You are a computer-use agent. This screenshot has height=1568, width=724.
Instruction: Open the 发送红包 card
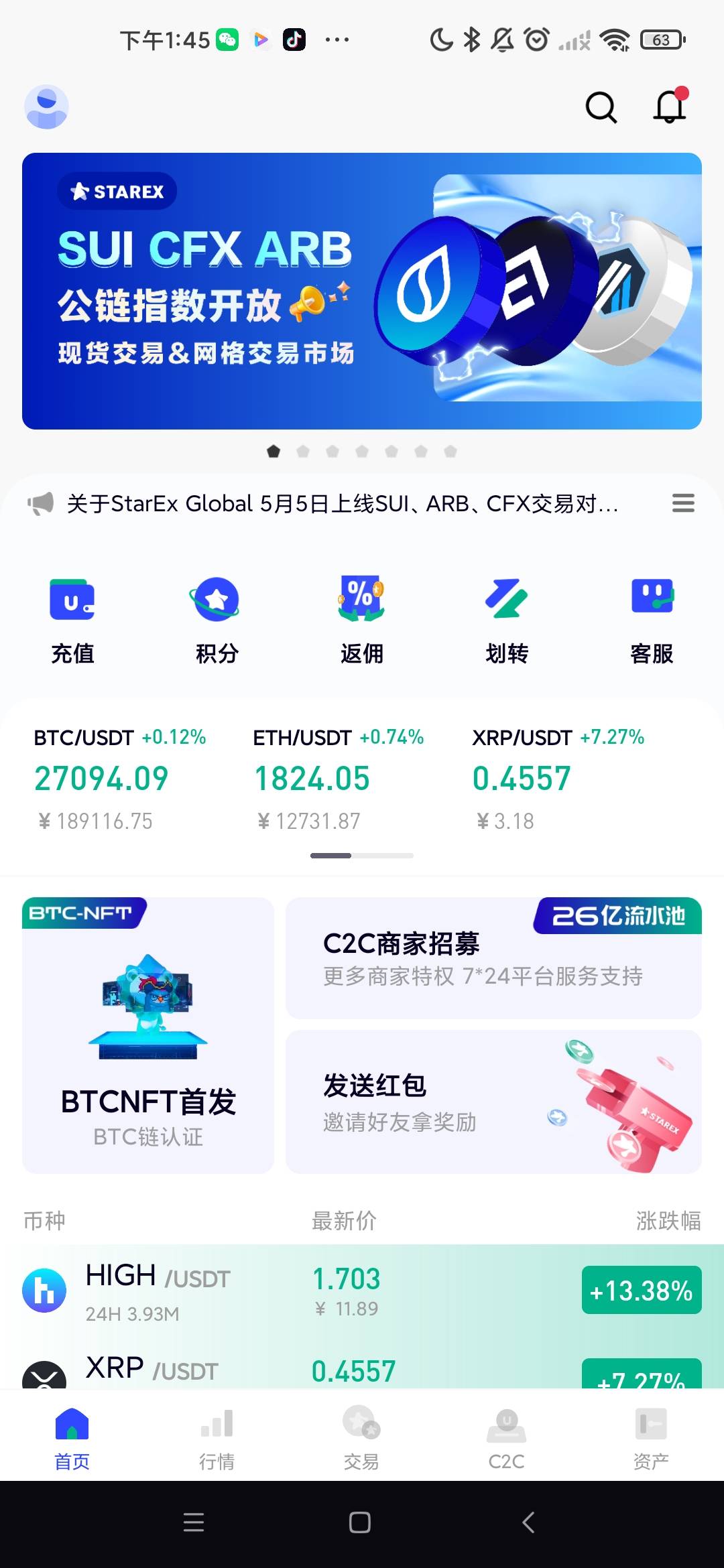(493, 1102)
